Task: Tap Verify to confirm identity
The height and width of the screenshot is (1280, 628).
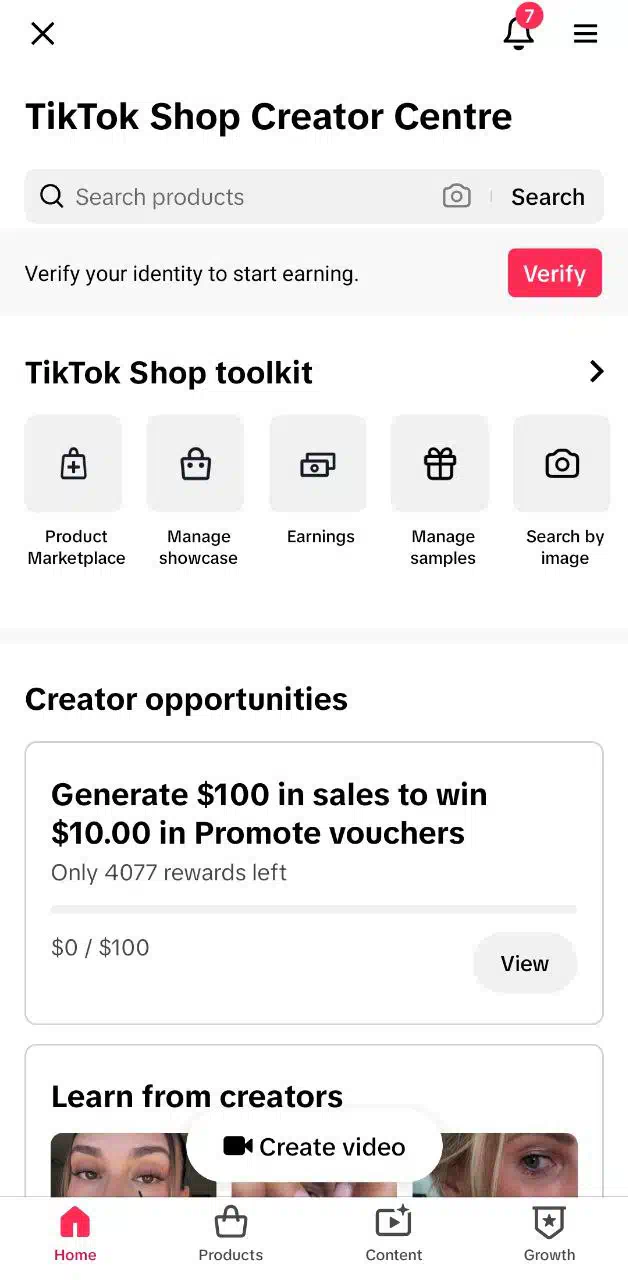Action: tap(555, 273)
